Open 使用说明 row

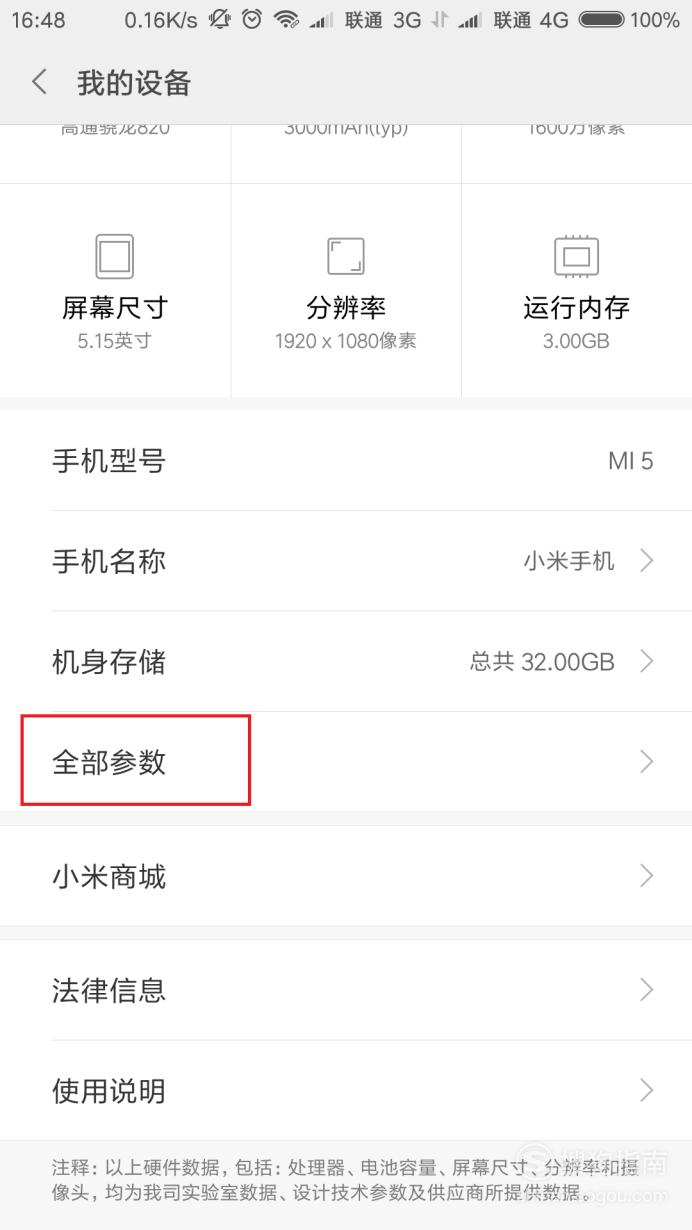(346, 1090)
